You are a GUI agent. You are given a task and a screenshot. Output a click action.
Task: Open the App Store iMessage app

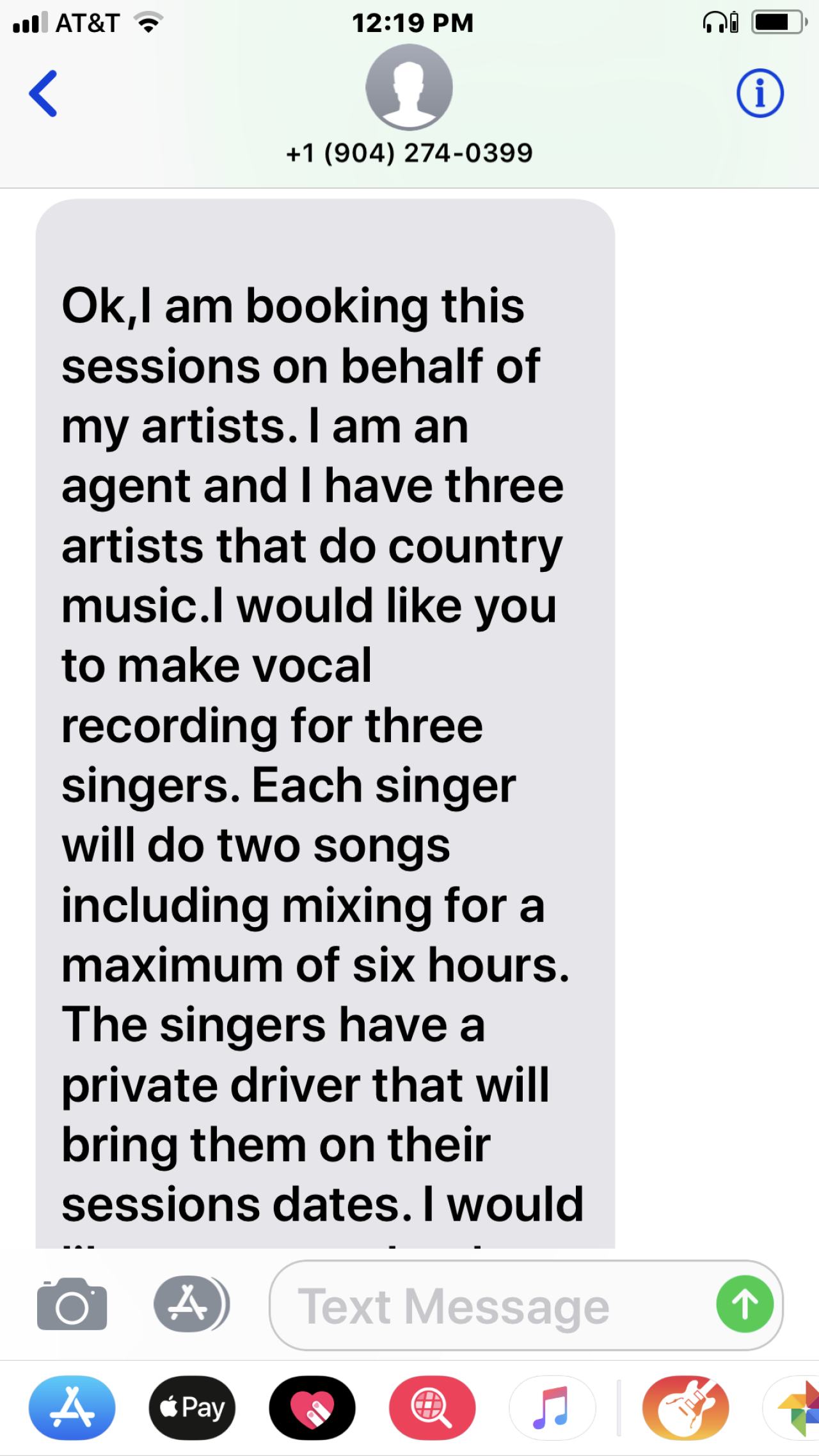tap(72, 1408)
